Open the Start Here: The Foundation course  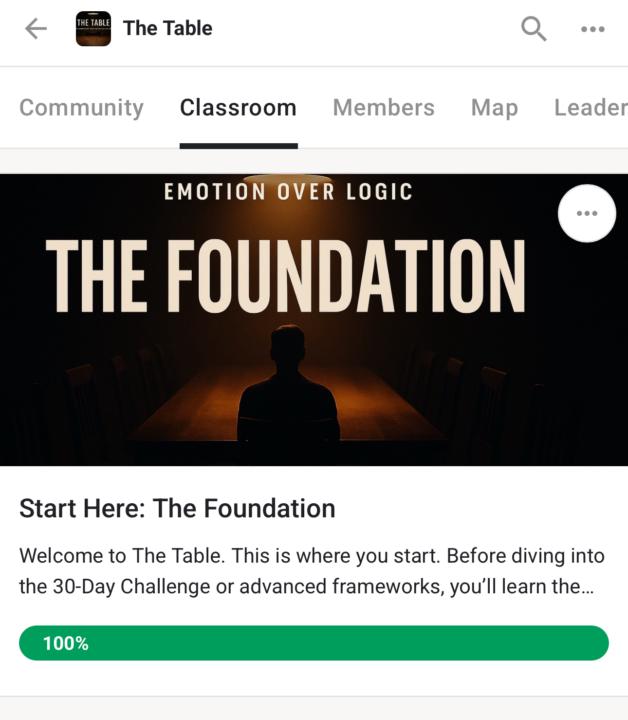pyautogui.click(x=177, y=508)
